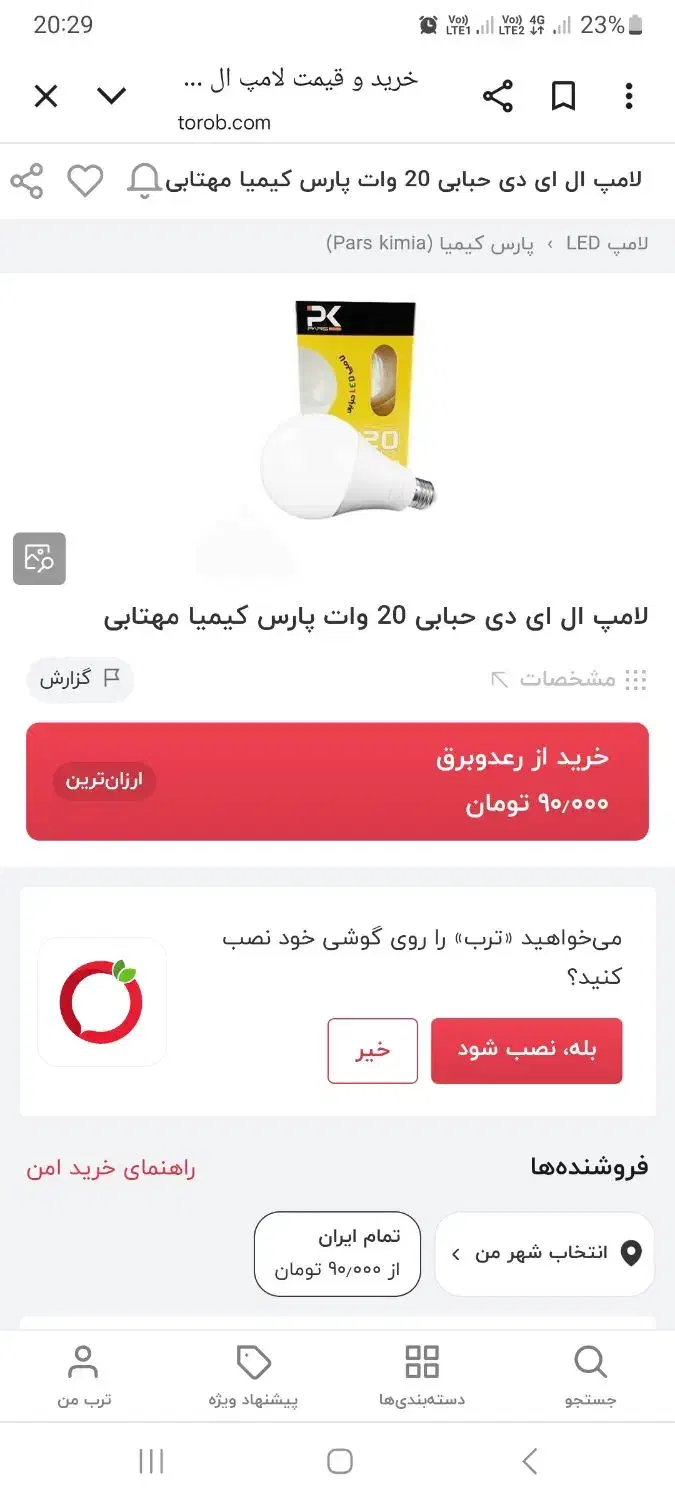Tap the گزارش report button

click(80, 679)
